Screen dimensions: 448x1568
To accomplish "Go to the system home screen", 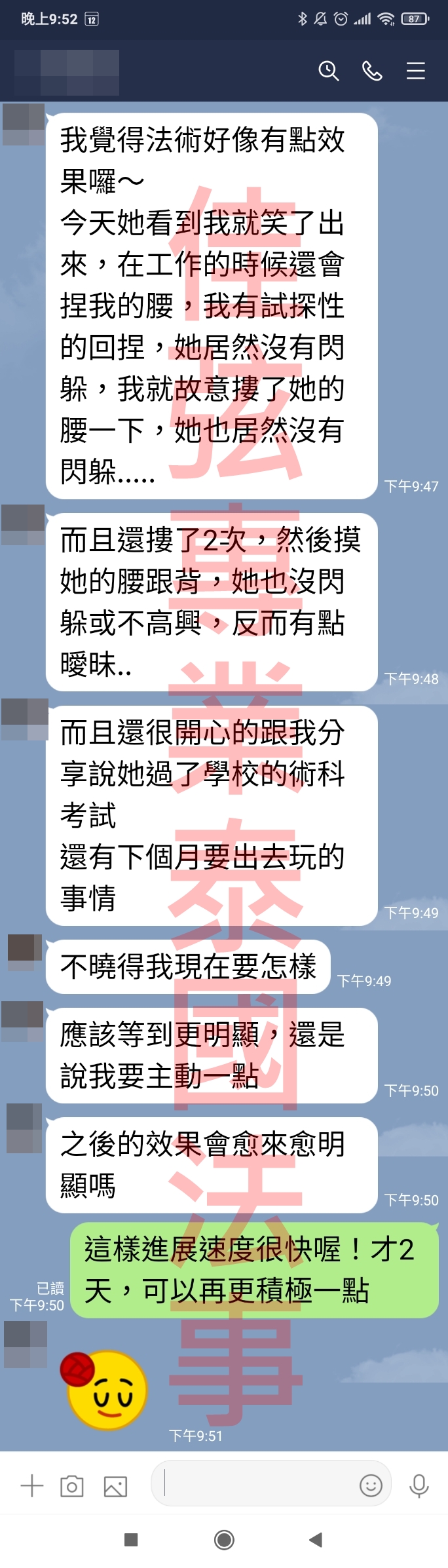I will [224, 1540].
